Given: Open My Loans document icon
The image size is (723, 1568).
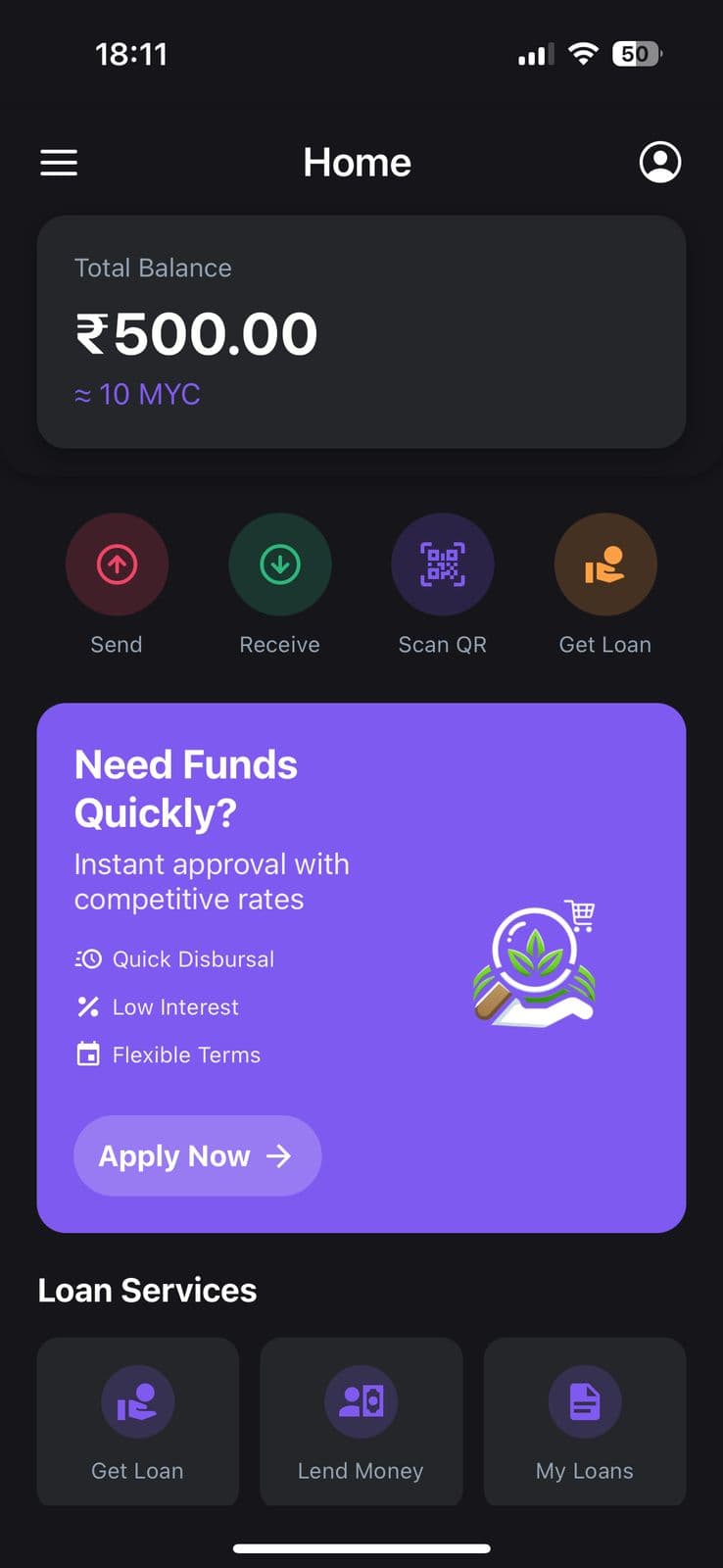Looking at the screenshot, I should click(584, 1401).
